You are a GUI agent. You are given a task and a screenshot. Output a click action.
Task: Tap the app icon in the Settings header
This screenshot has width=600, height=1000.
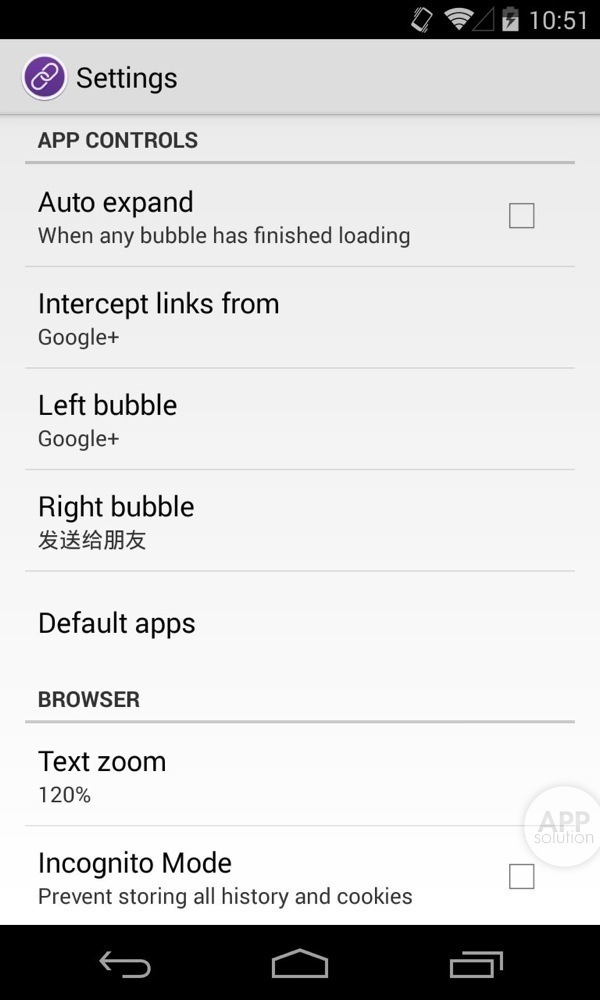tap(44, 77)
